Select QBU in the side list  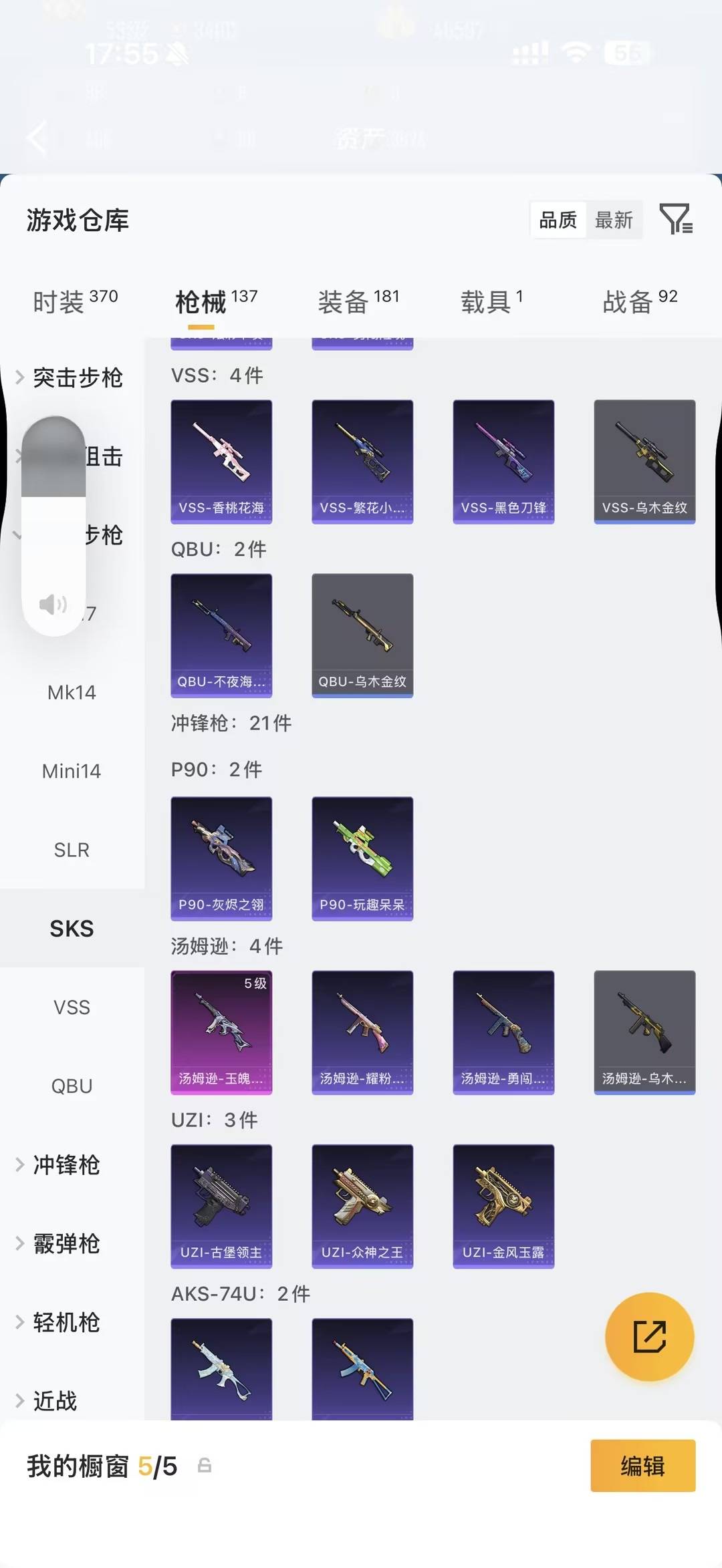pos(72,1086)
